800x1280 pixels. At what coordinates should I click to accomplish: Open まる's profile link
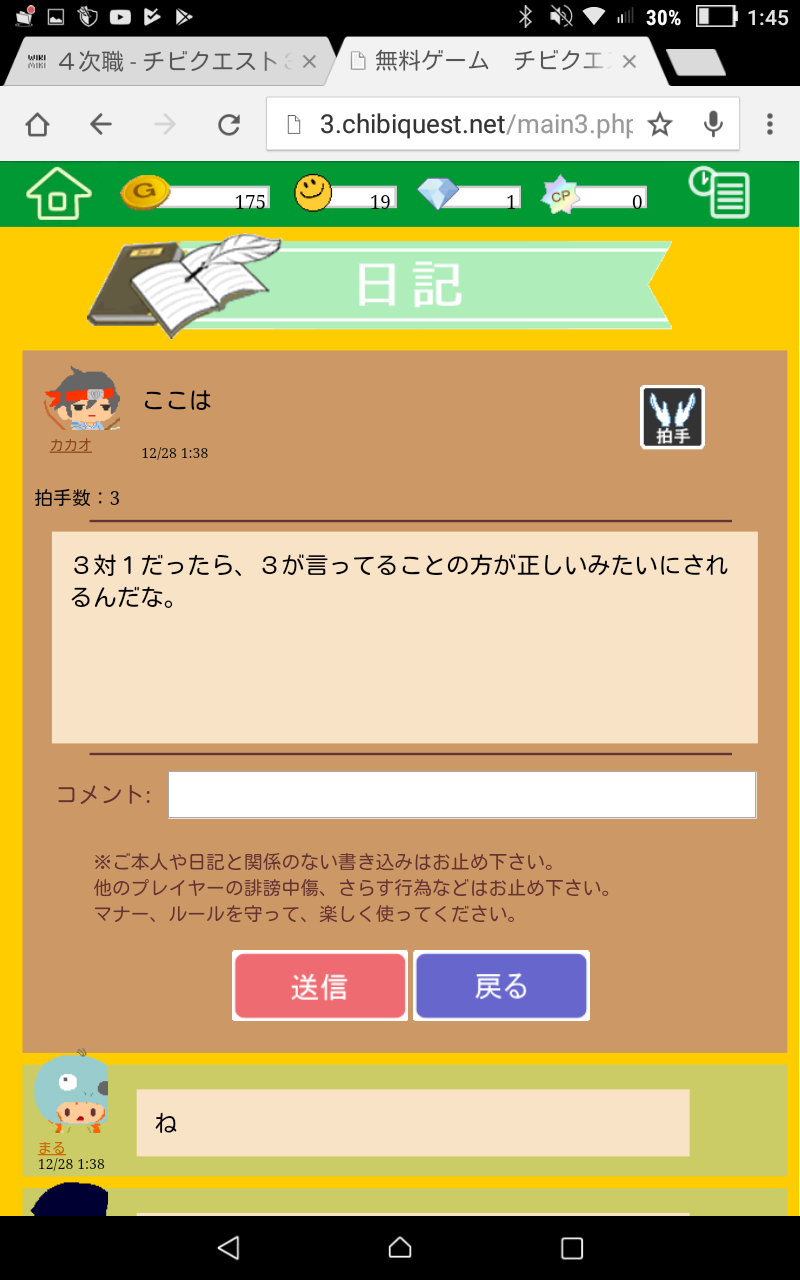[51, 1148]
